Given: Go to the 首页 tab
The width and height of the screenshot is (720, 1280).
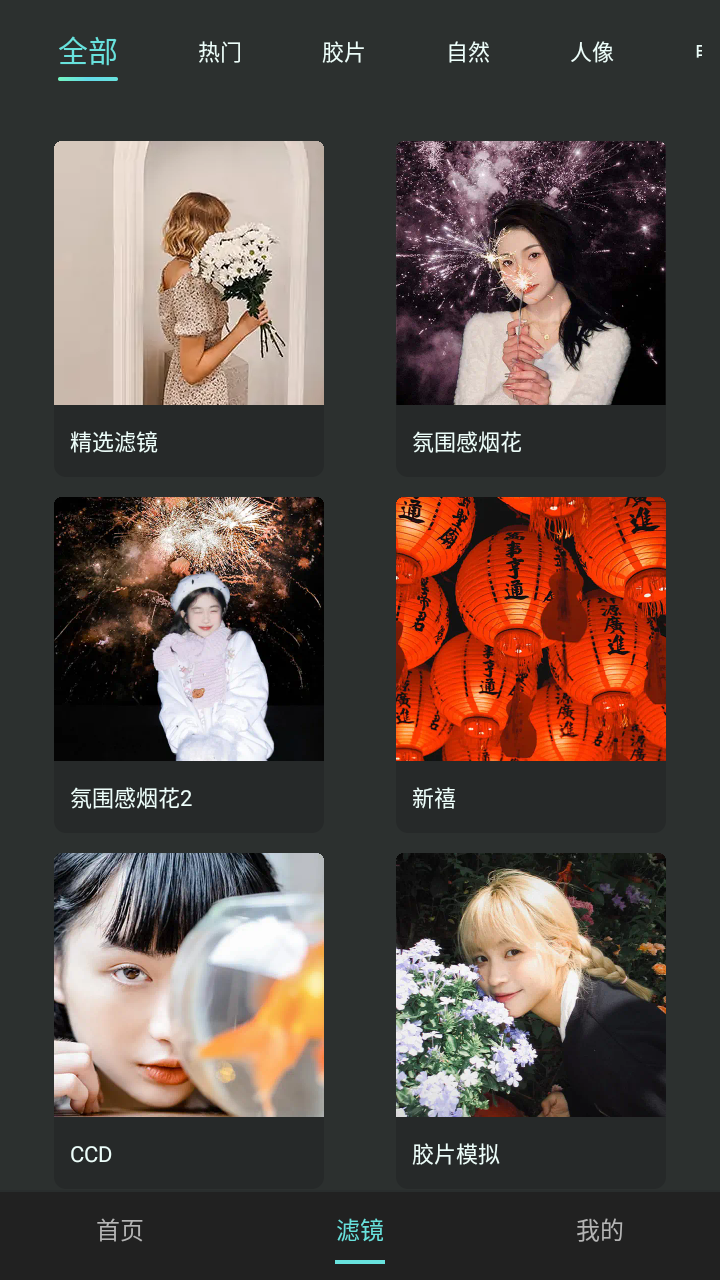Looking at the screenshot, I should 120,1231.
